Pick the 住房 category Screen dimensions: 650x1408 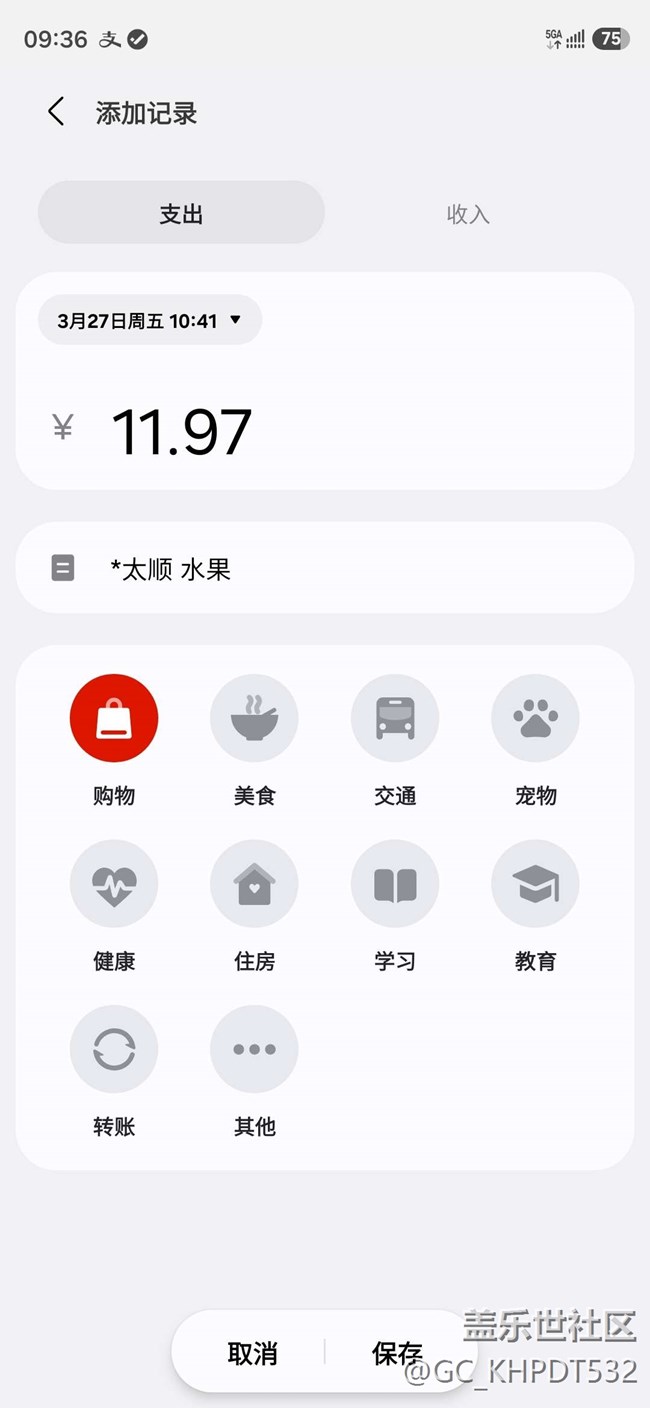coord(254,884)
